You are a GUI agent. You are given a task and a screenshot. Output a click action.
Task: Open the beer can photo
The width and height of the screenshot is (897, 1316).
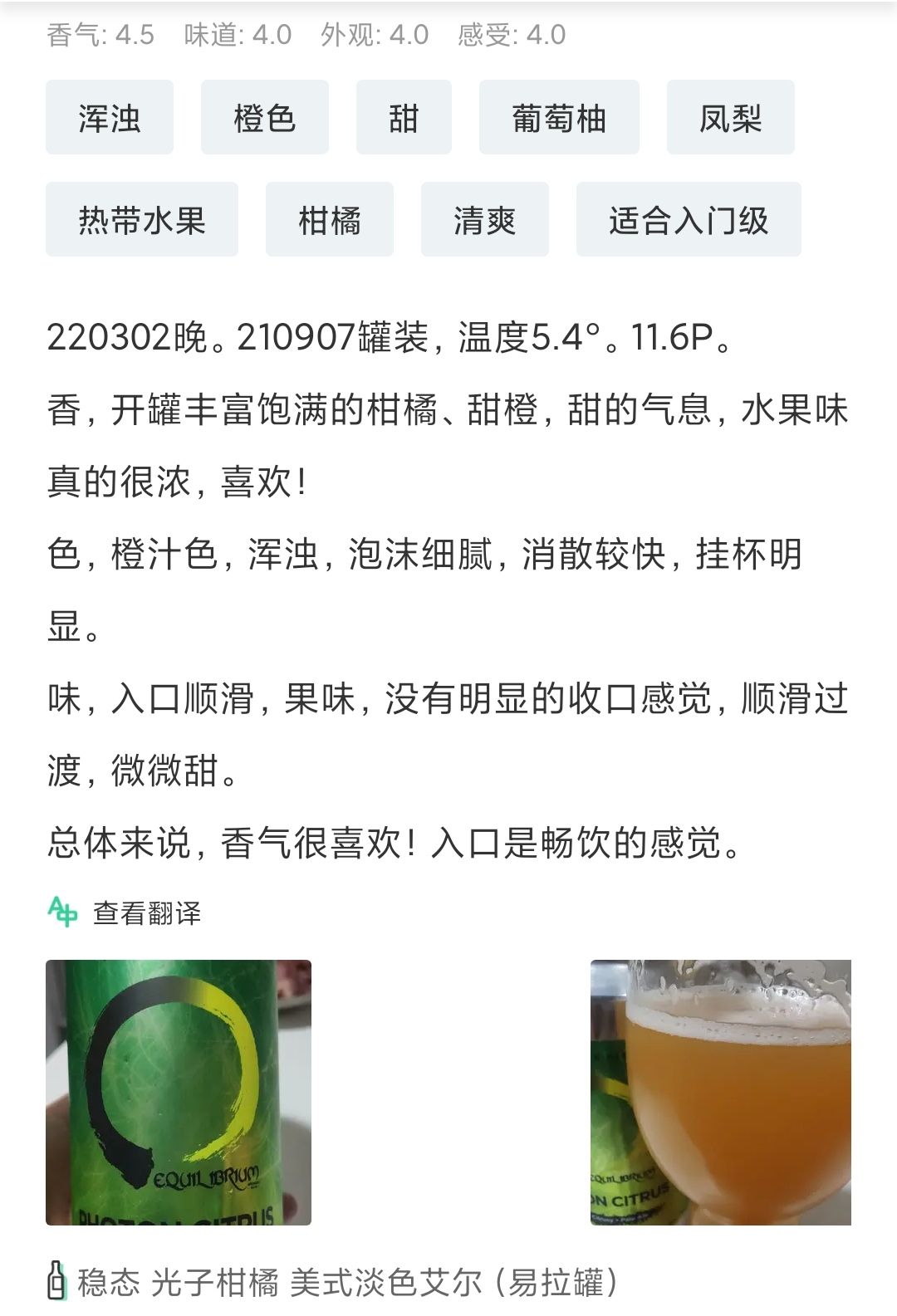tap(179, 1093)
